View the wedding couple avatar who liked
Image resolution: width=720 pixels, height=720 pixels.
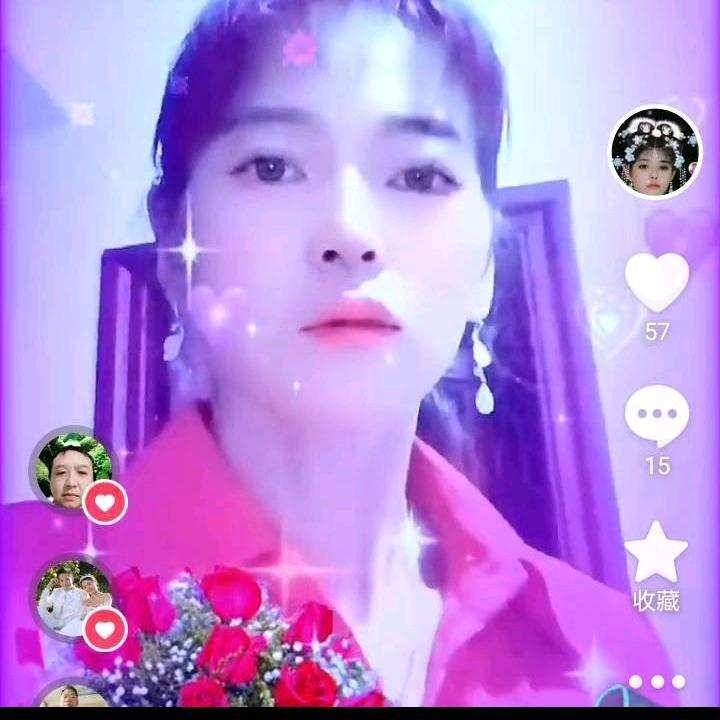(72, 597)
